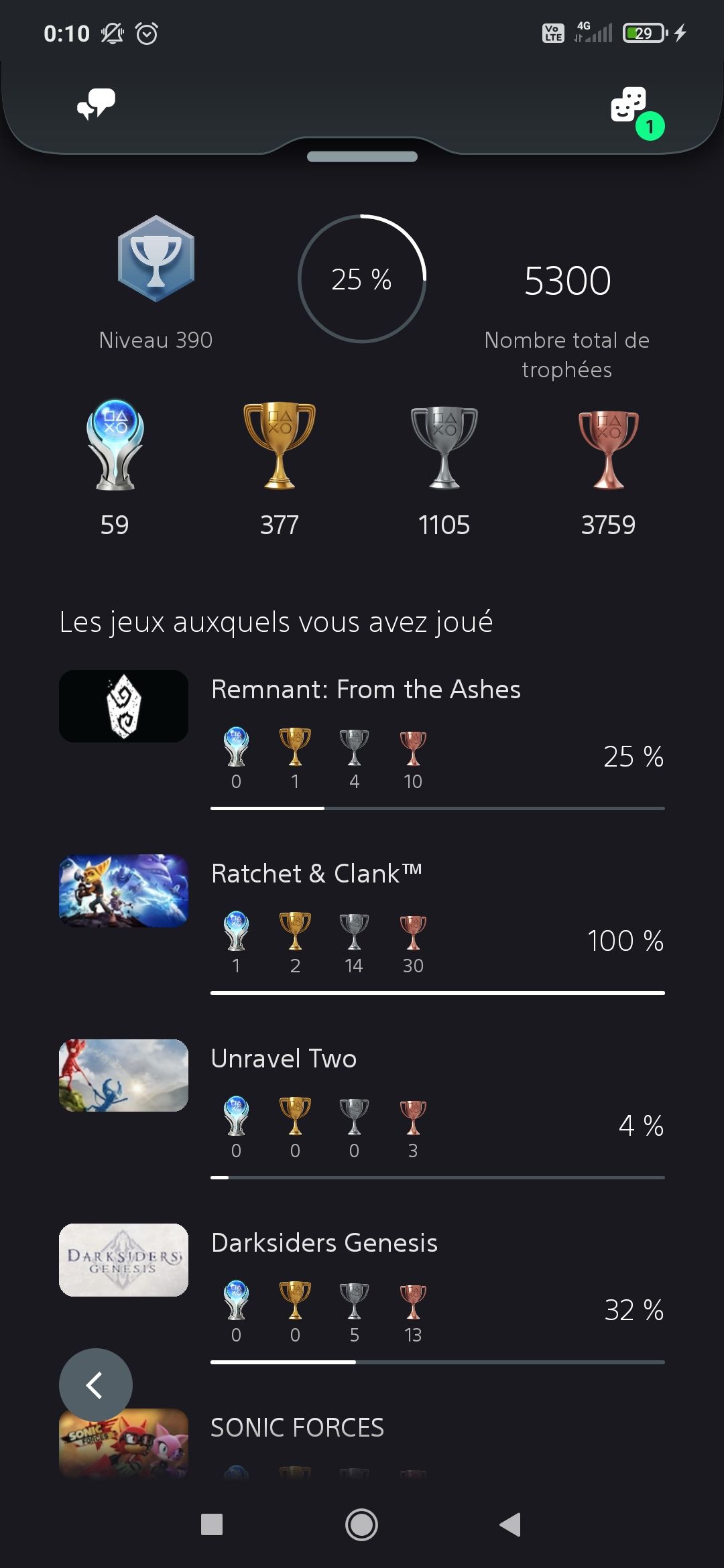This screenshot has width=724, height=1568.
Task: Open Remnant: From the Ashes trophies
Action: (365, 690)
